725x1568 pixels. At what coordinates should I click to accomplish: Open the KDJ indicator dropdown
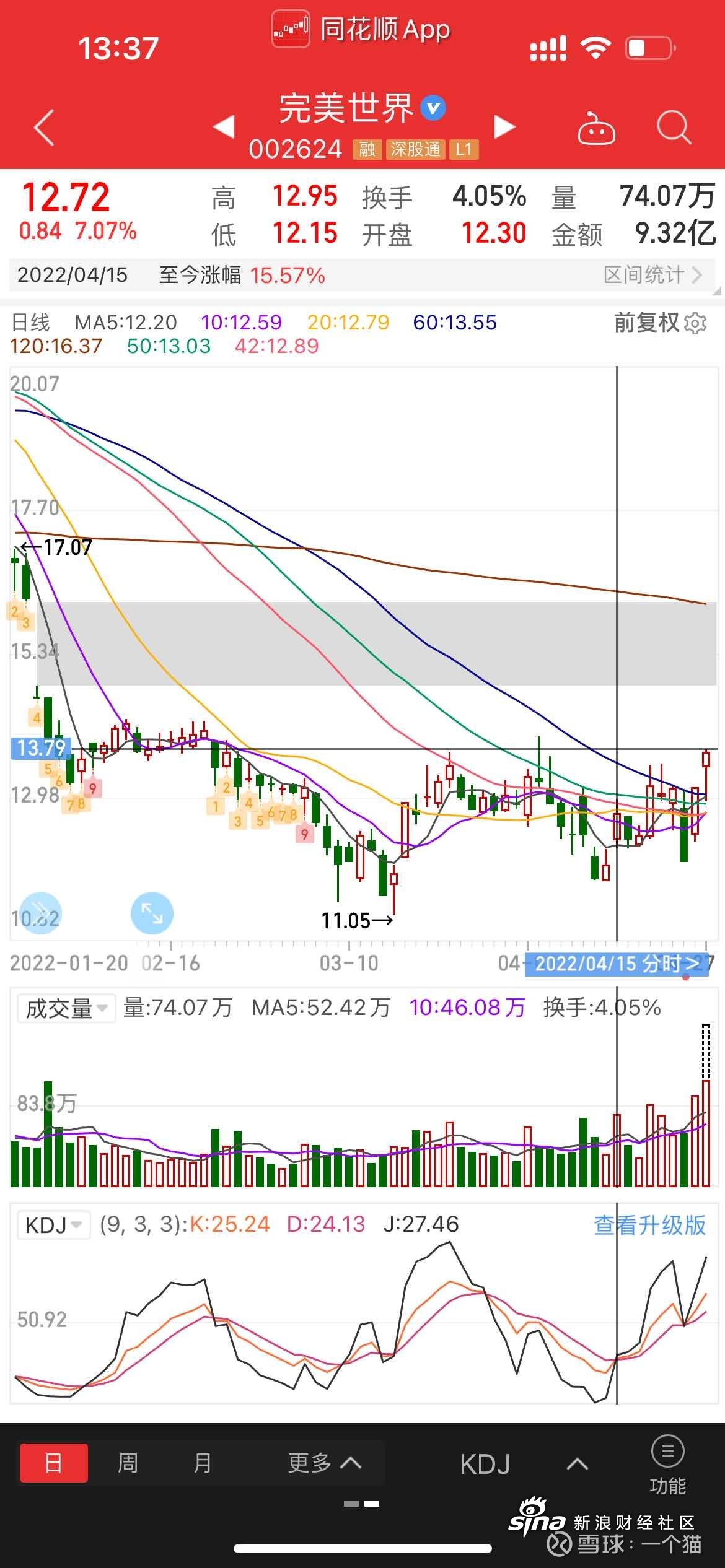[53, 1225]
